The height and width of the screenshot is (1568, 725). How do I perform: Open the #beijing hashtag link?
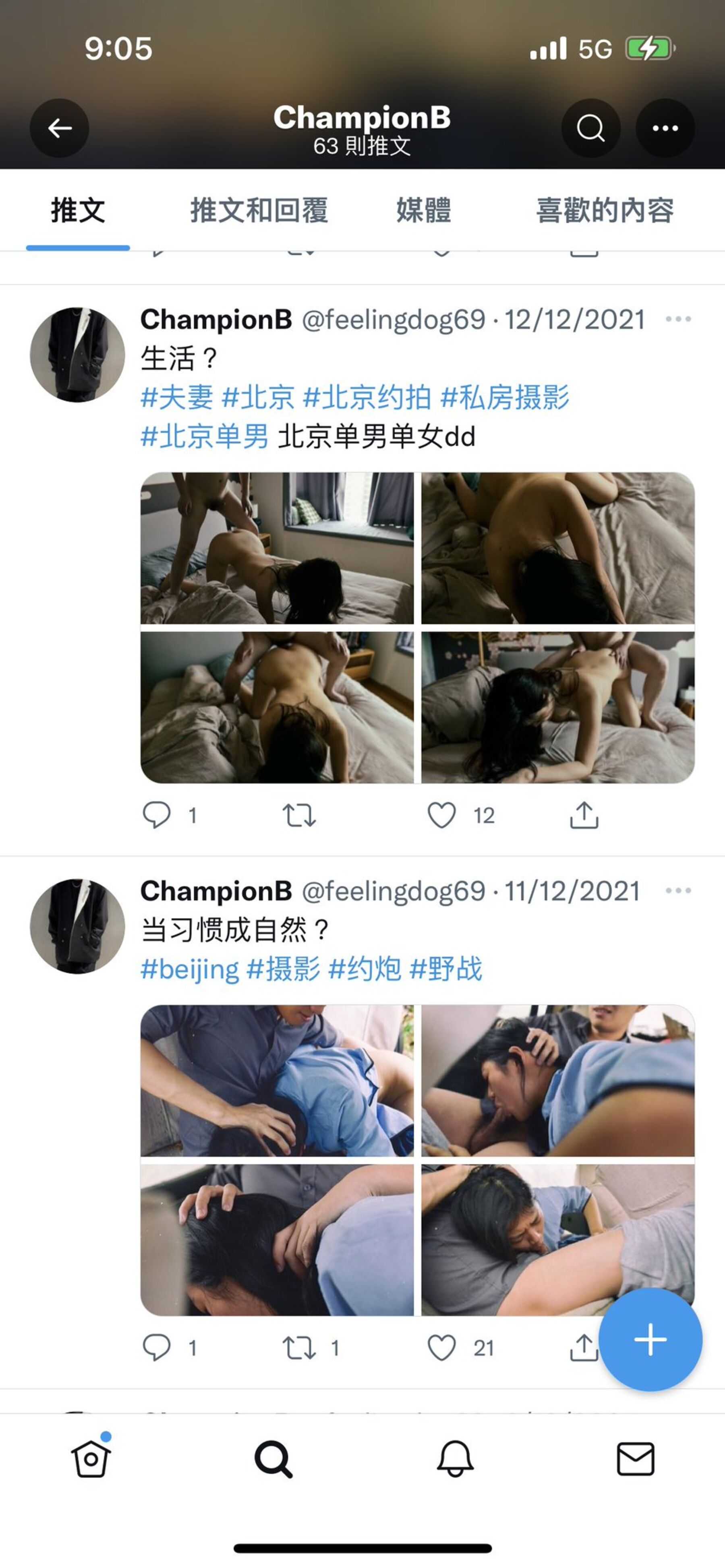[189, 969]
